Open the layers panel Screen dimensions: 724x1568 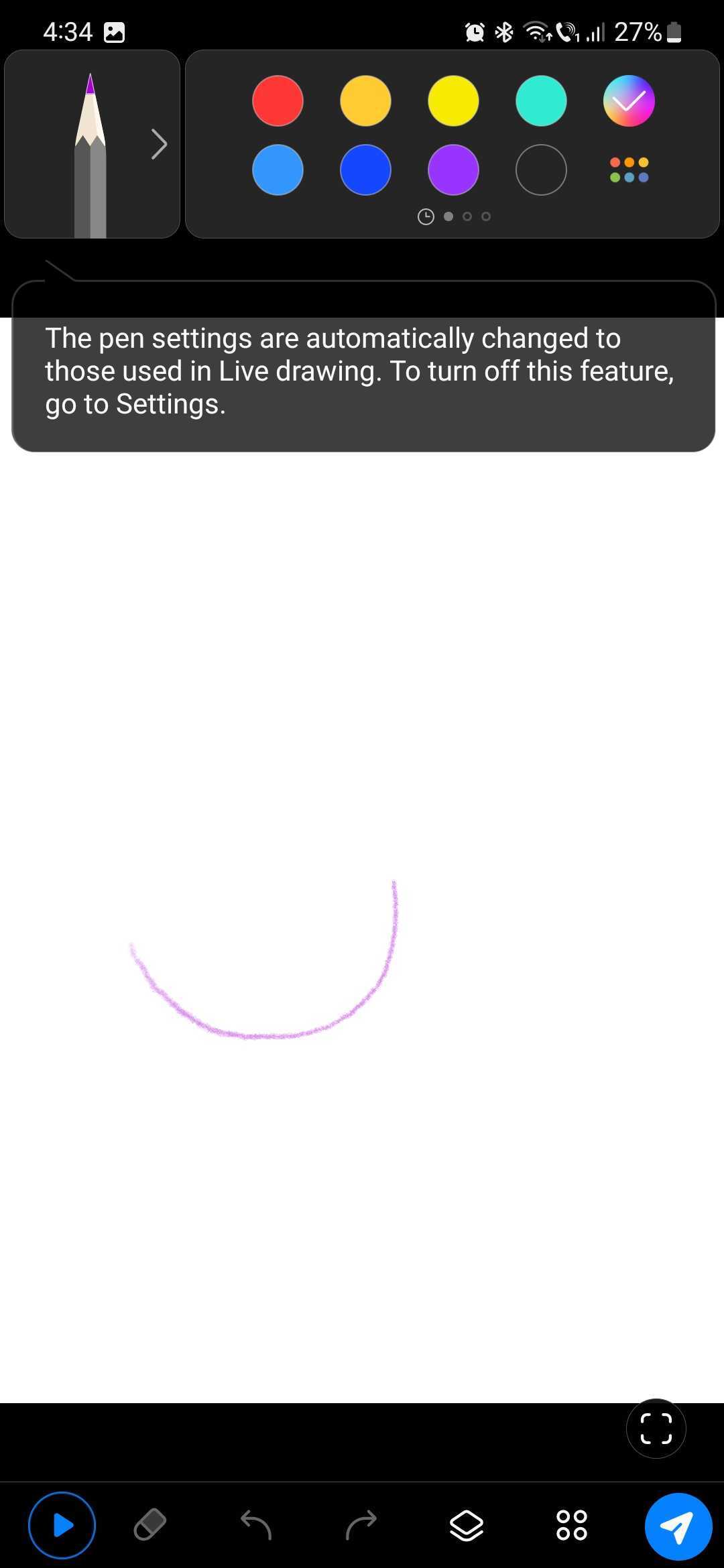tap(466, 1525)
